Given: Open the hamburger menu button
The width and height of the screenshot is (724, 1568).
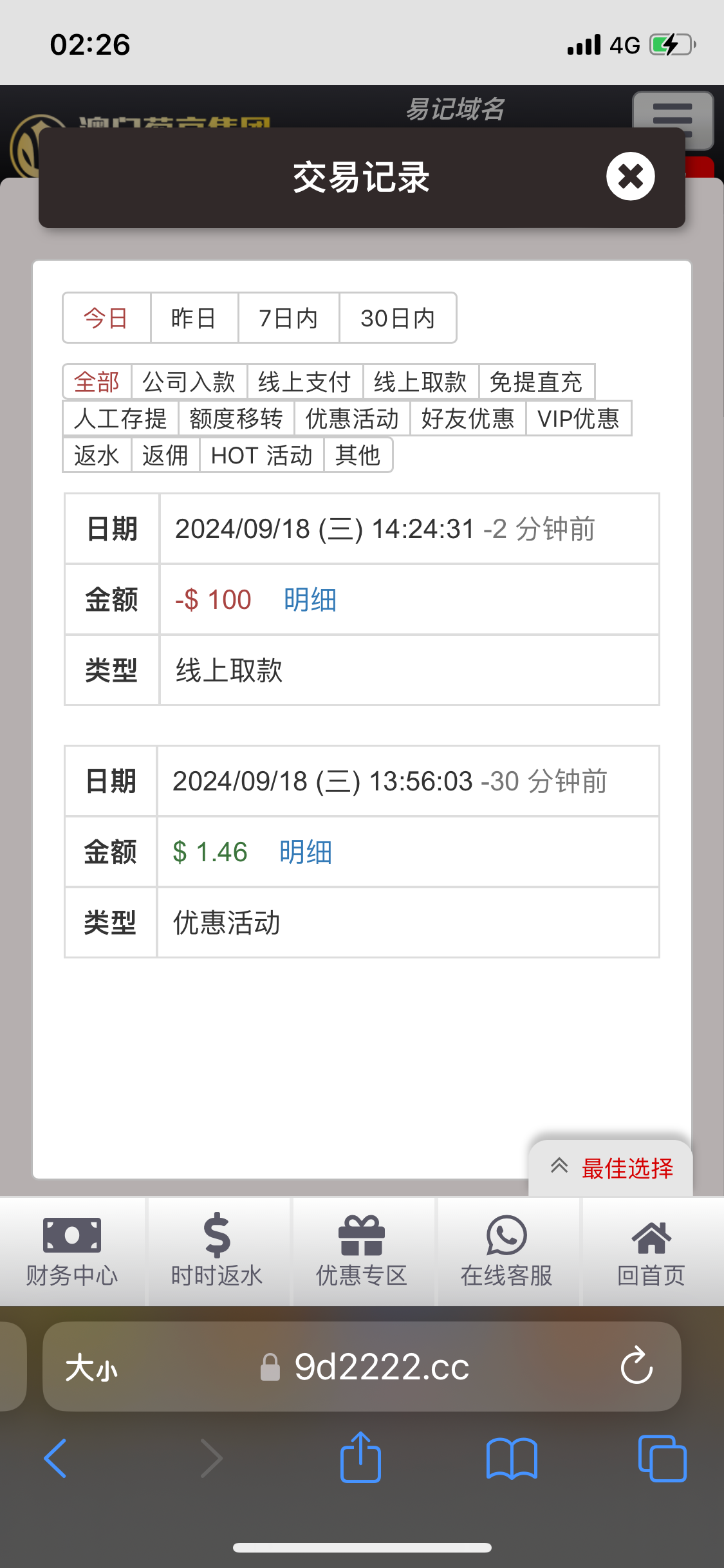Looking at the screenshot, I should click(x=673, y=119).
